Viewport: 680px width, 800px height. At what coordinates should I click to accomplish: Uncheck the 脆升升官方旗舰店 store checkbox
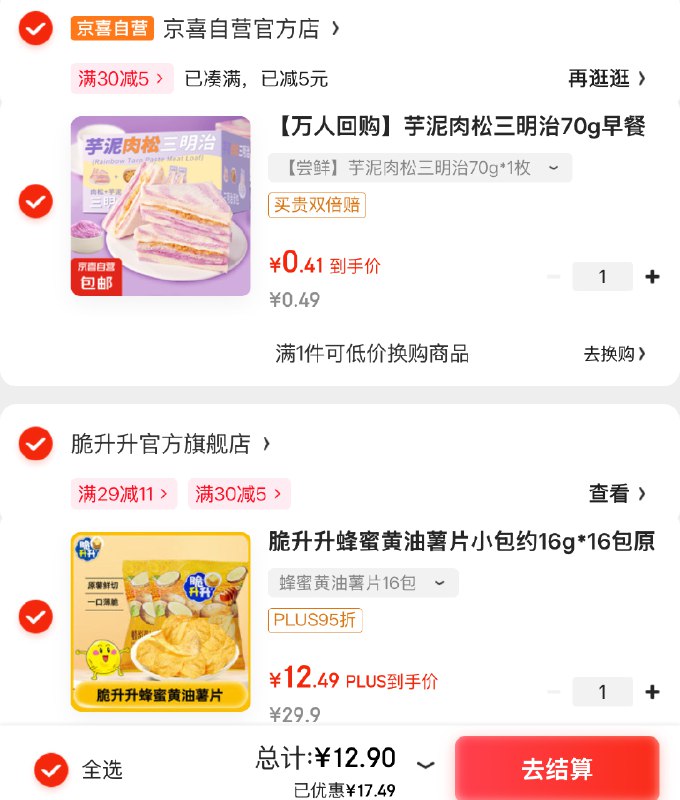pos(36,443)
